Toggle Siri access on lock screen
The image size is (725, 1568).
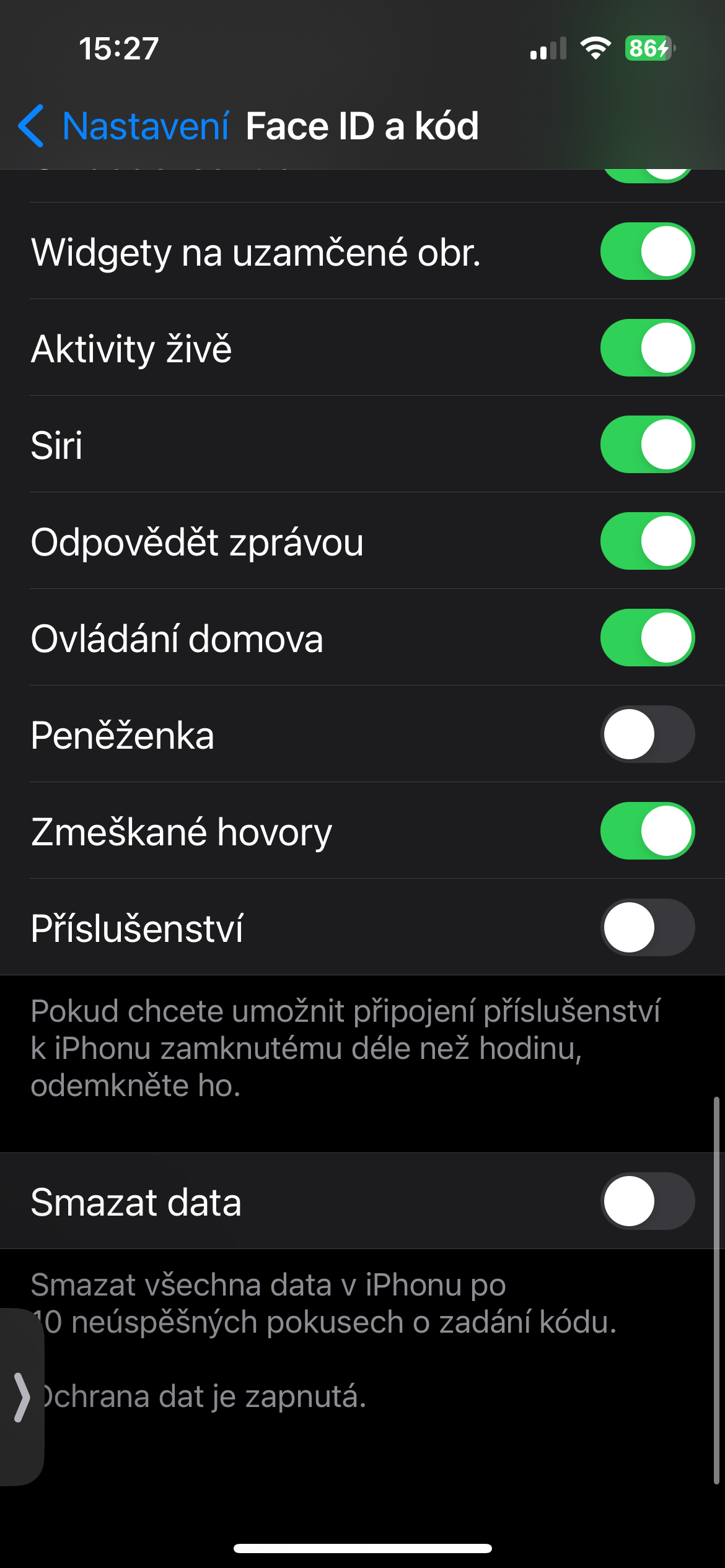click(647, 445)
